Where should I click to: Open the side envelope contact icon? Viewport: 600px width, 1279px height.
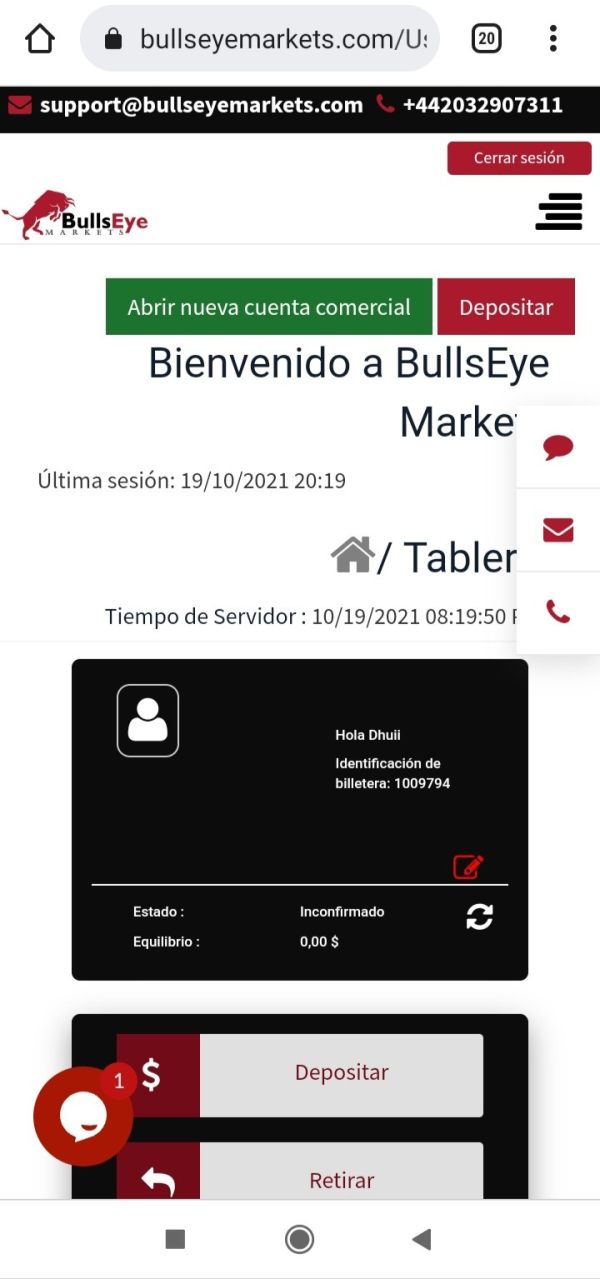[558, 530]
